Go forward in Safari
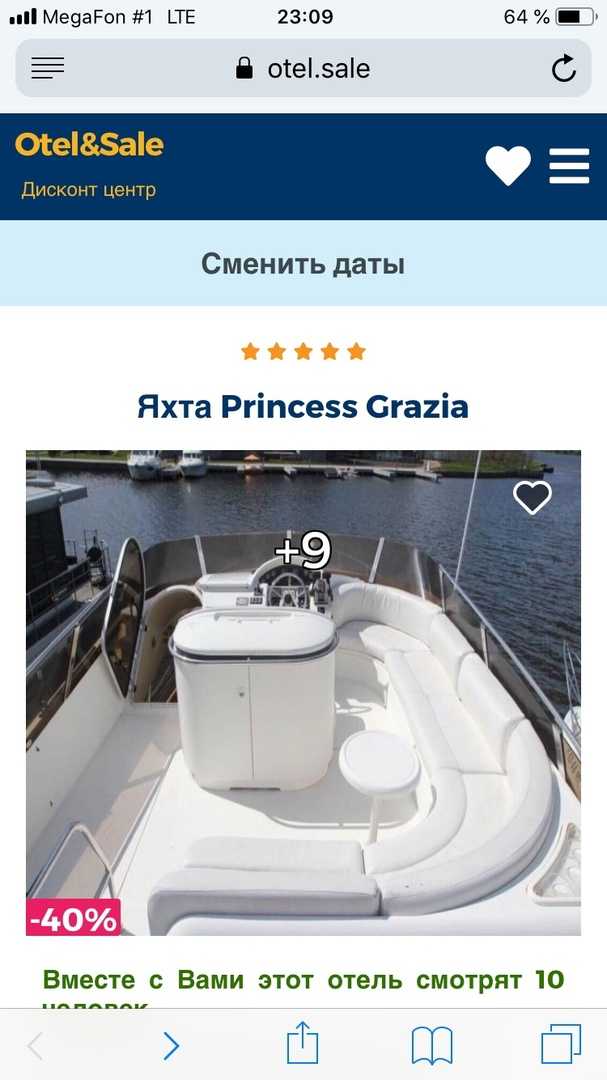Viewport: 607px width, 1080px height. pos(171,1047)
